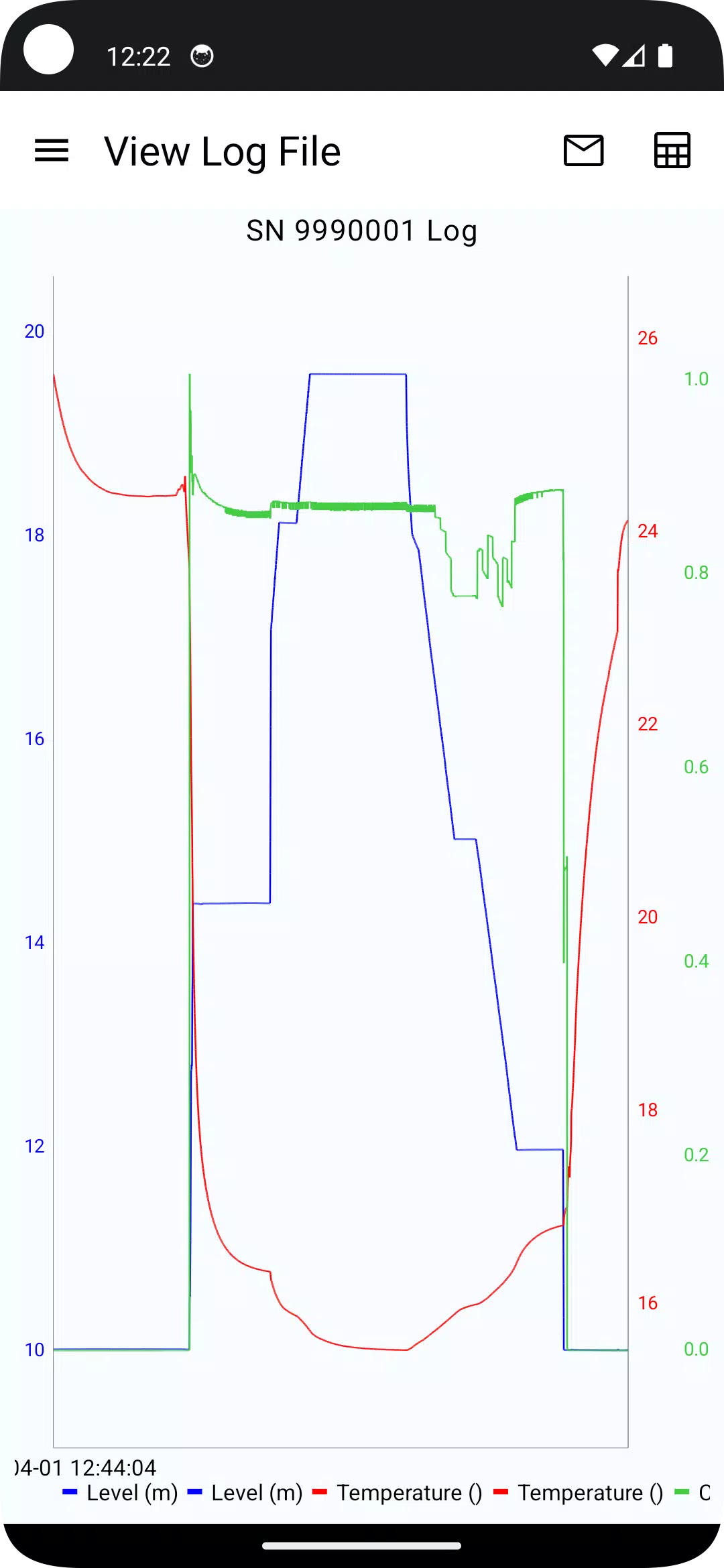Viewport: 724px width, 1568px height.
Task: Switch to table view of log
Action: 672,150
